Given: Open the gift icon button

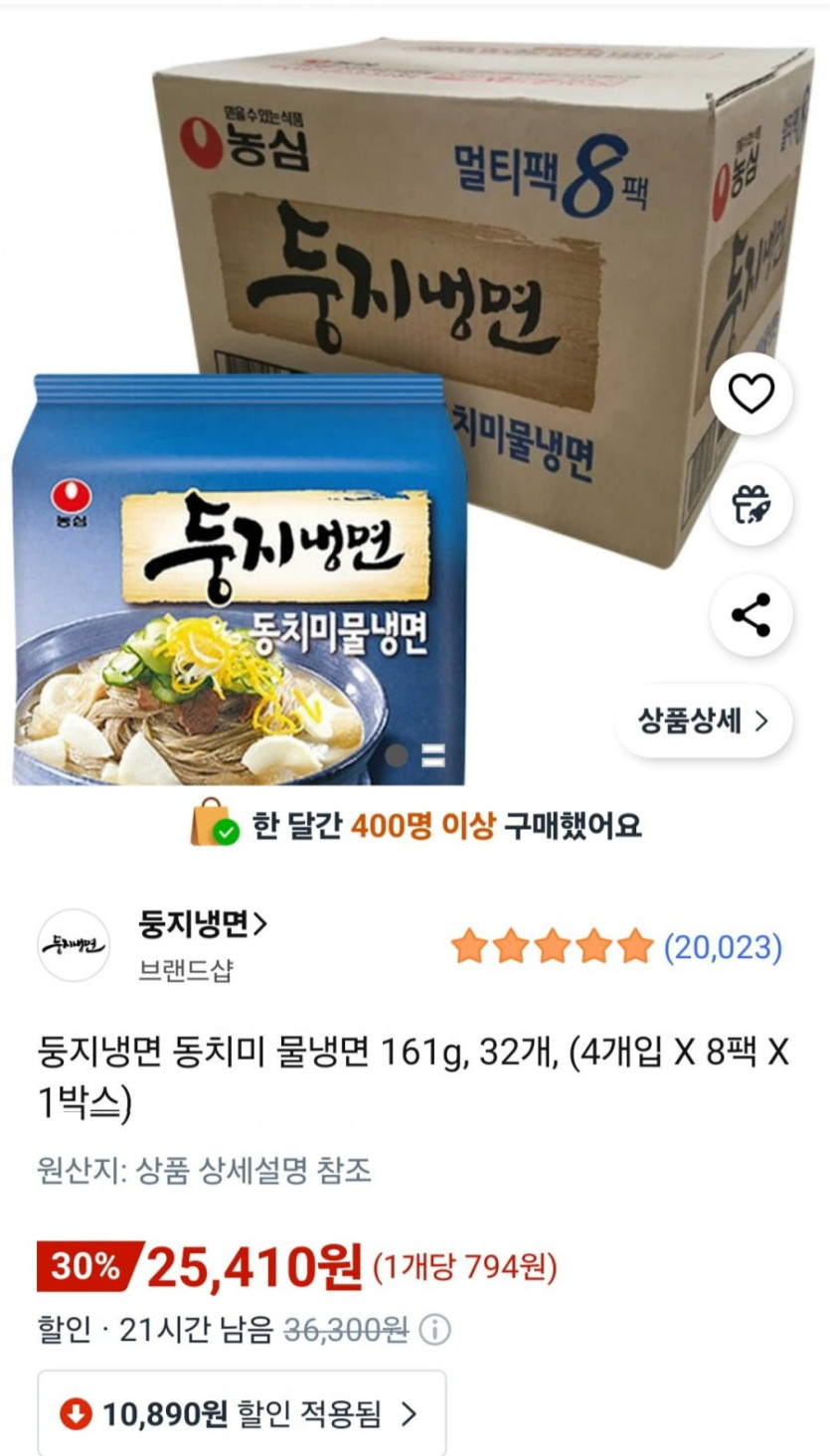Looking at the screenshot, I should coord(751,505).
